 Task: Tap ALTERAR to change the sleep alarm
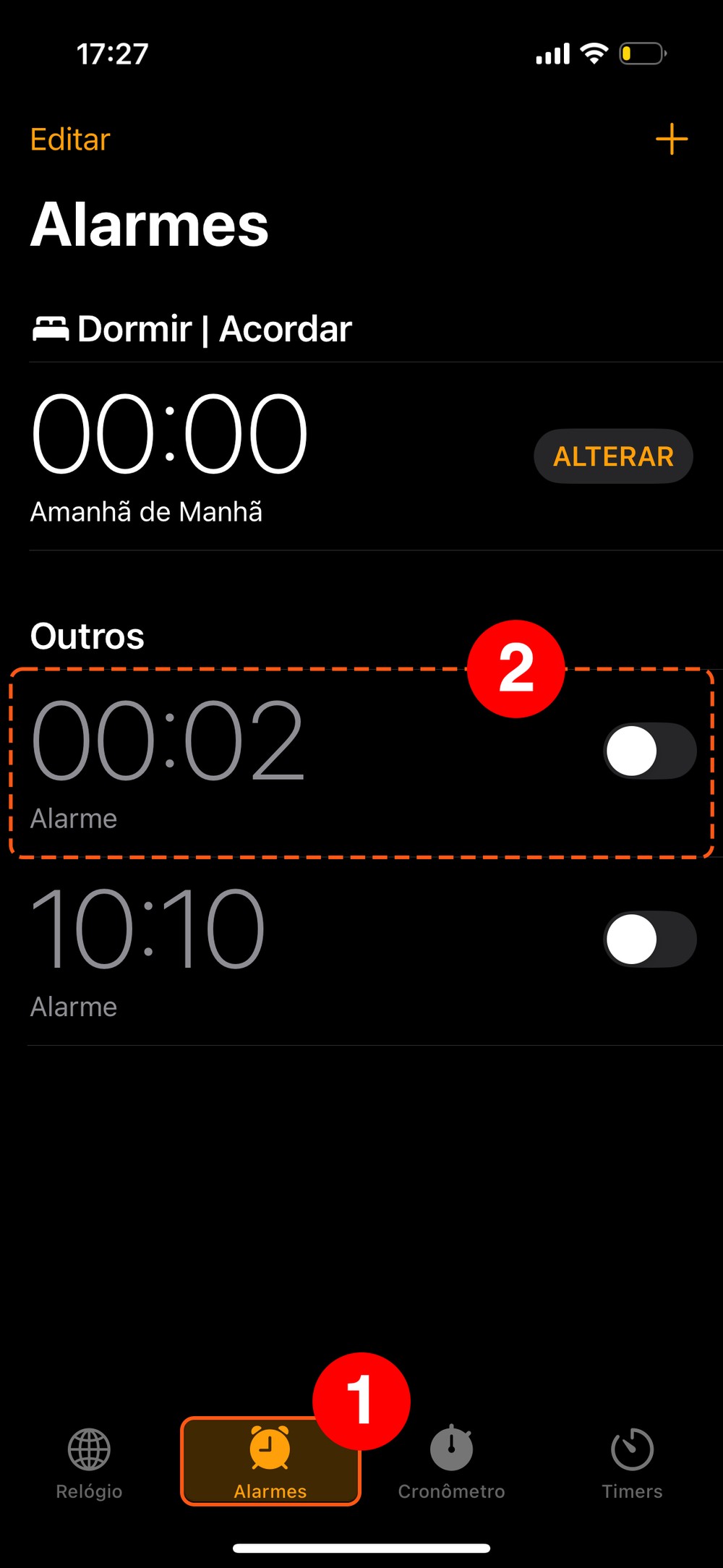coord(613,456)
